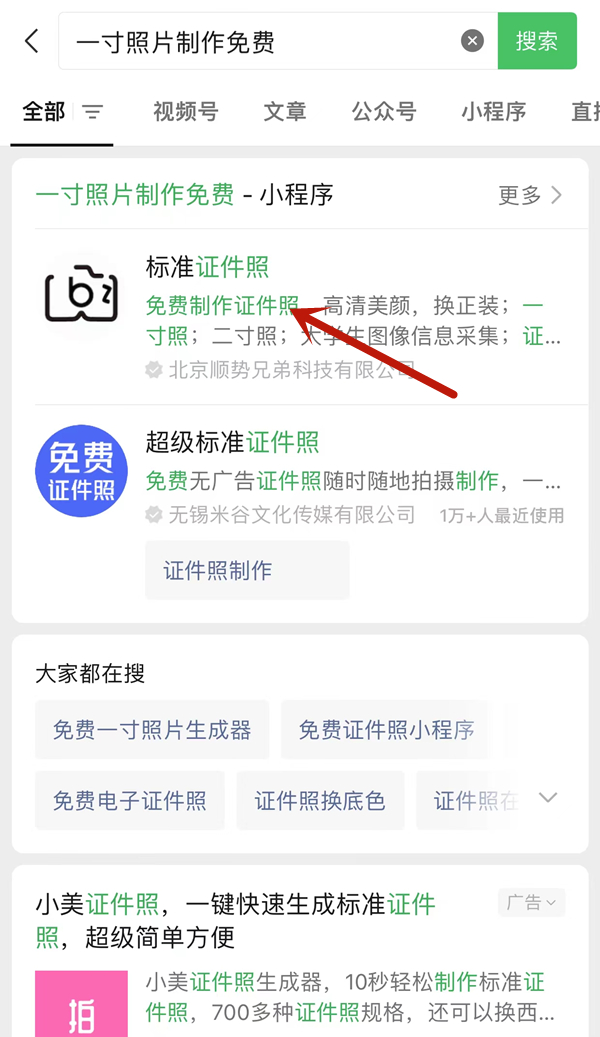Switch to the 文章 tab

point(285,112)
